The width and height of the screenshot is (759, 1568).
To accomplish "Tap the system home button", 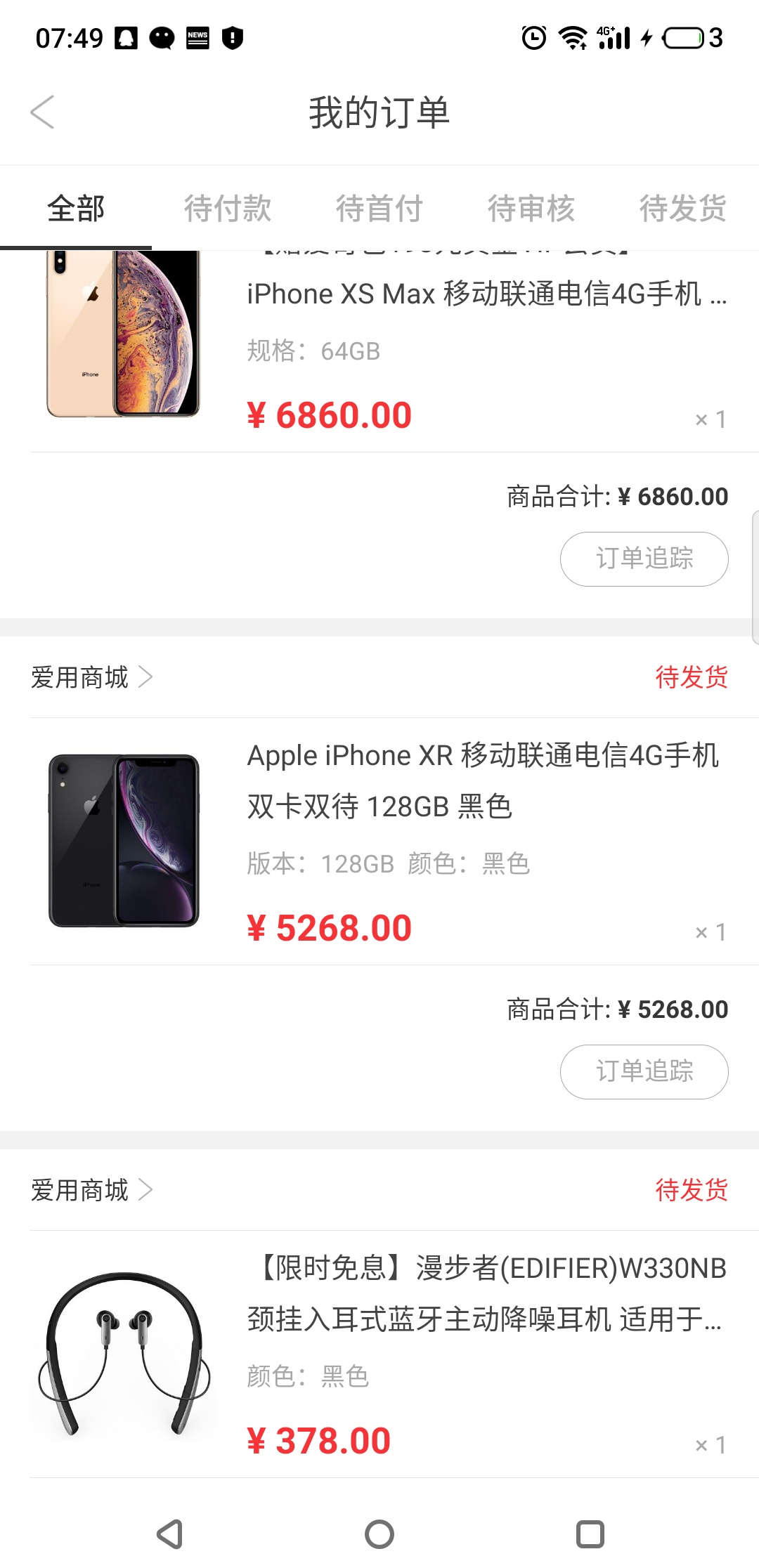I will 379,1534.
